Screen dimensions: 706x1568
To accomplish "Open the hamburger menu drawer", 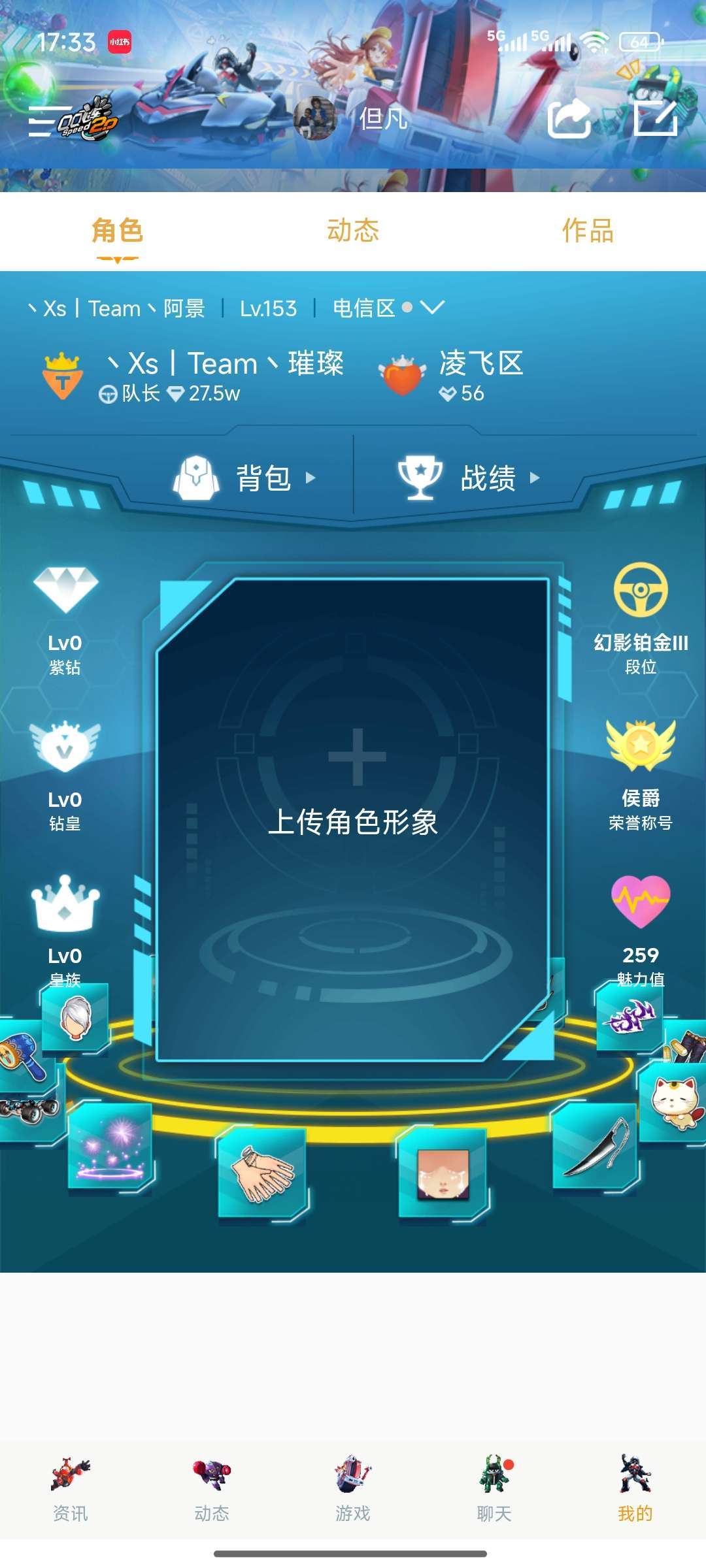I will coord(50,121).
